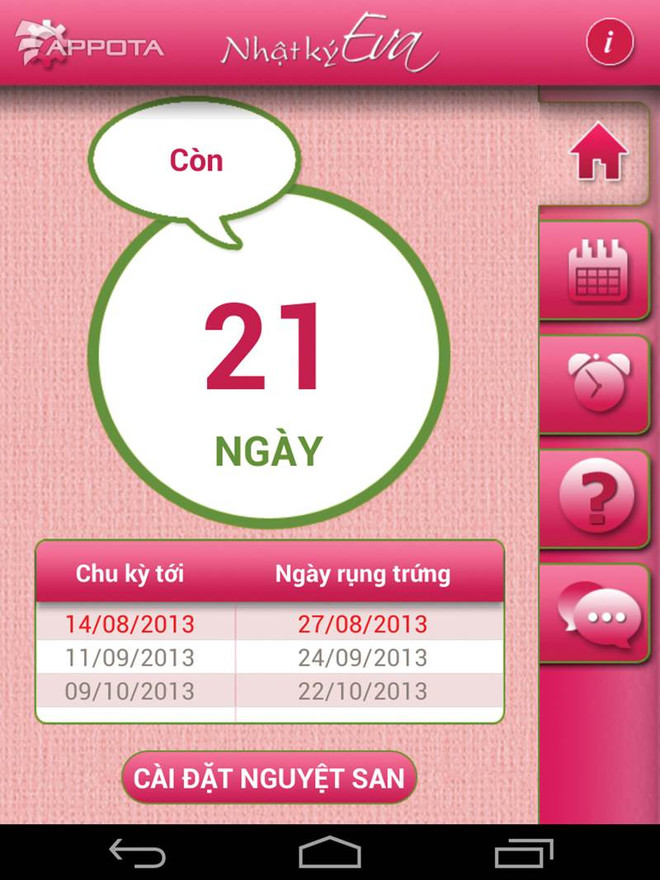Open recent apps from the navigation bar
Viewport: 660px width, 880px height.
523,852
